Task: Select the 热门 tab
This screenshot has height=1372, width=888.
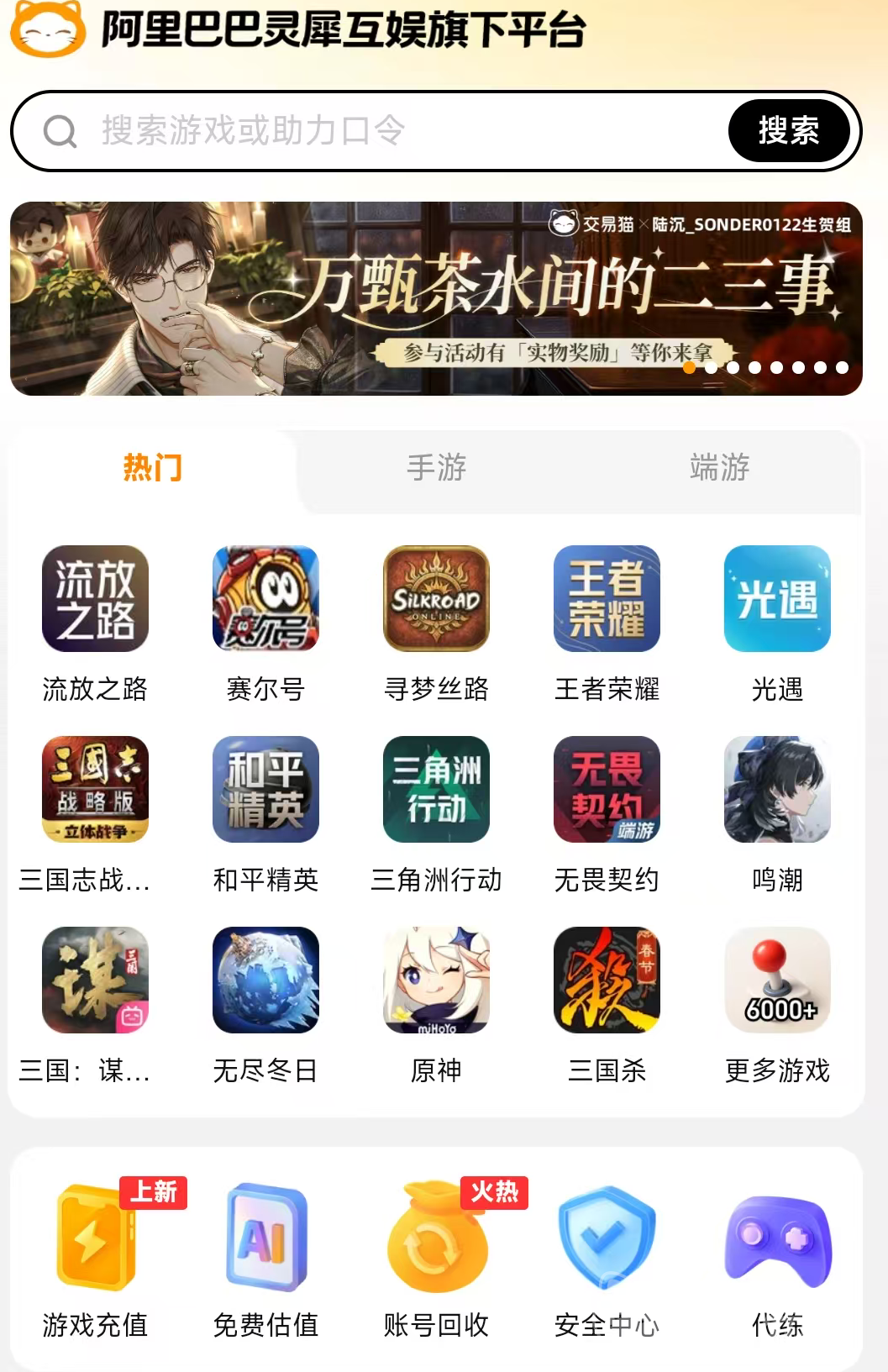Action: coord(152,467)
